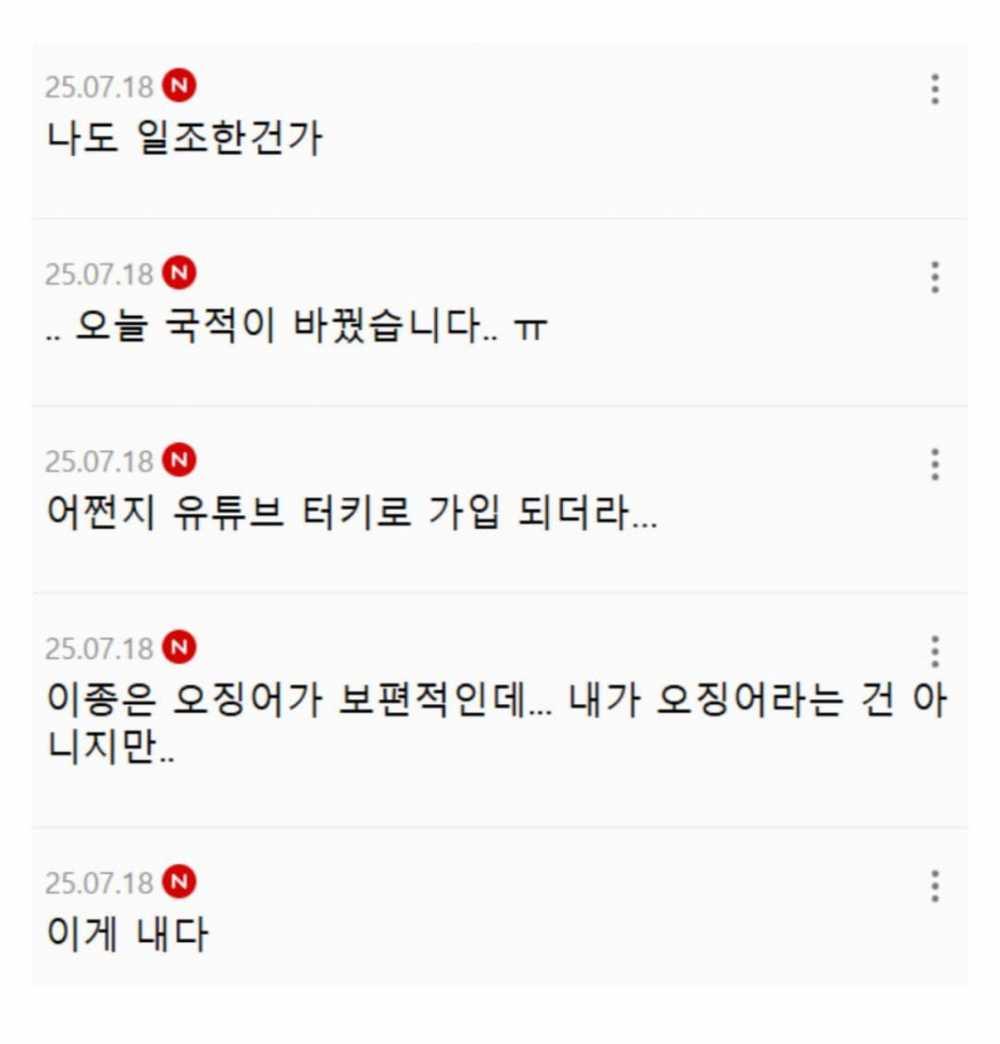Image resolution: width=1000 pixels, height=1044 pixels.
Task: Open three-dot menu for '이게 내다' comment
Action: click(934, 886)
